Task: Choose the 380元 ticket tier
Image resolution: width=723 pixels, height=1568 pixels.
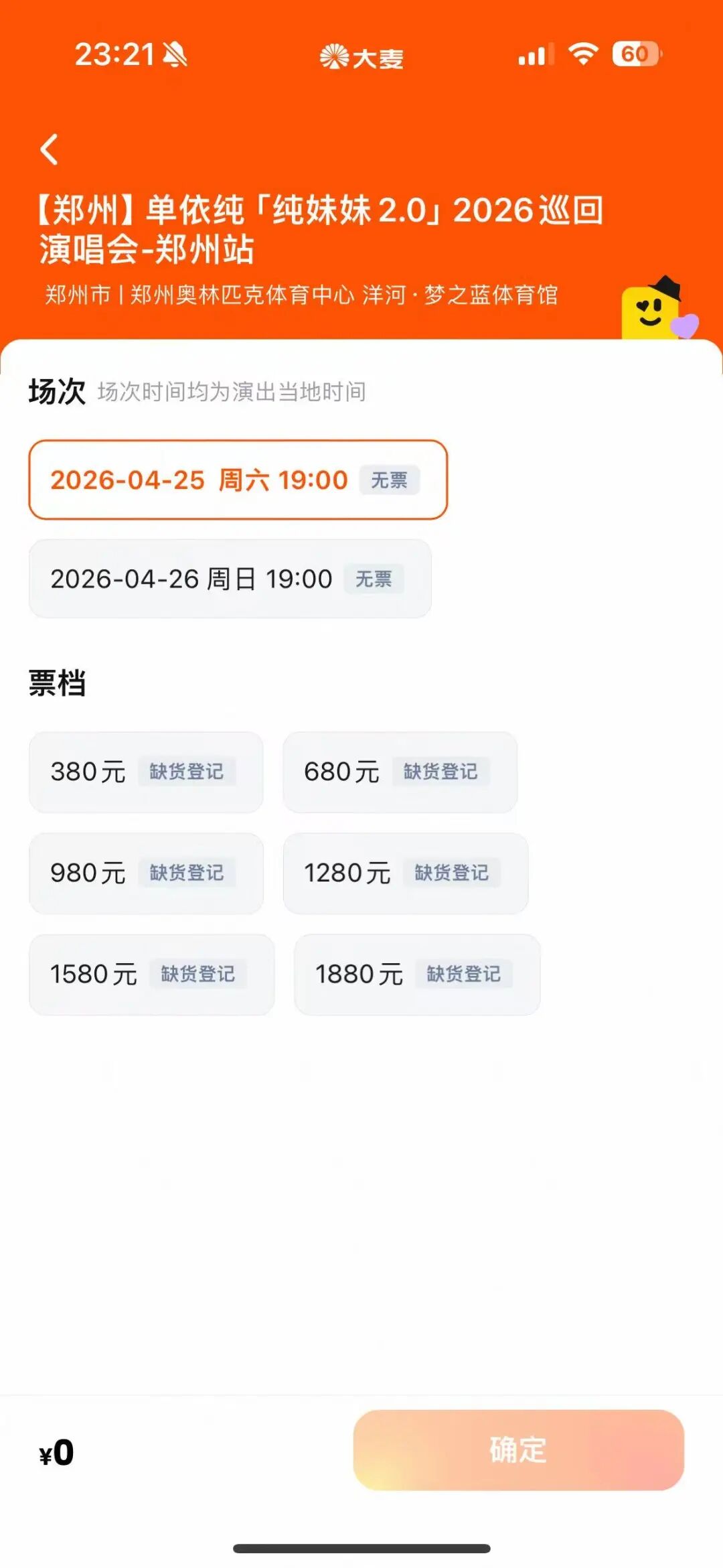Action: pyautogui.click(x=146, y=773)
